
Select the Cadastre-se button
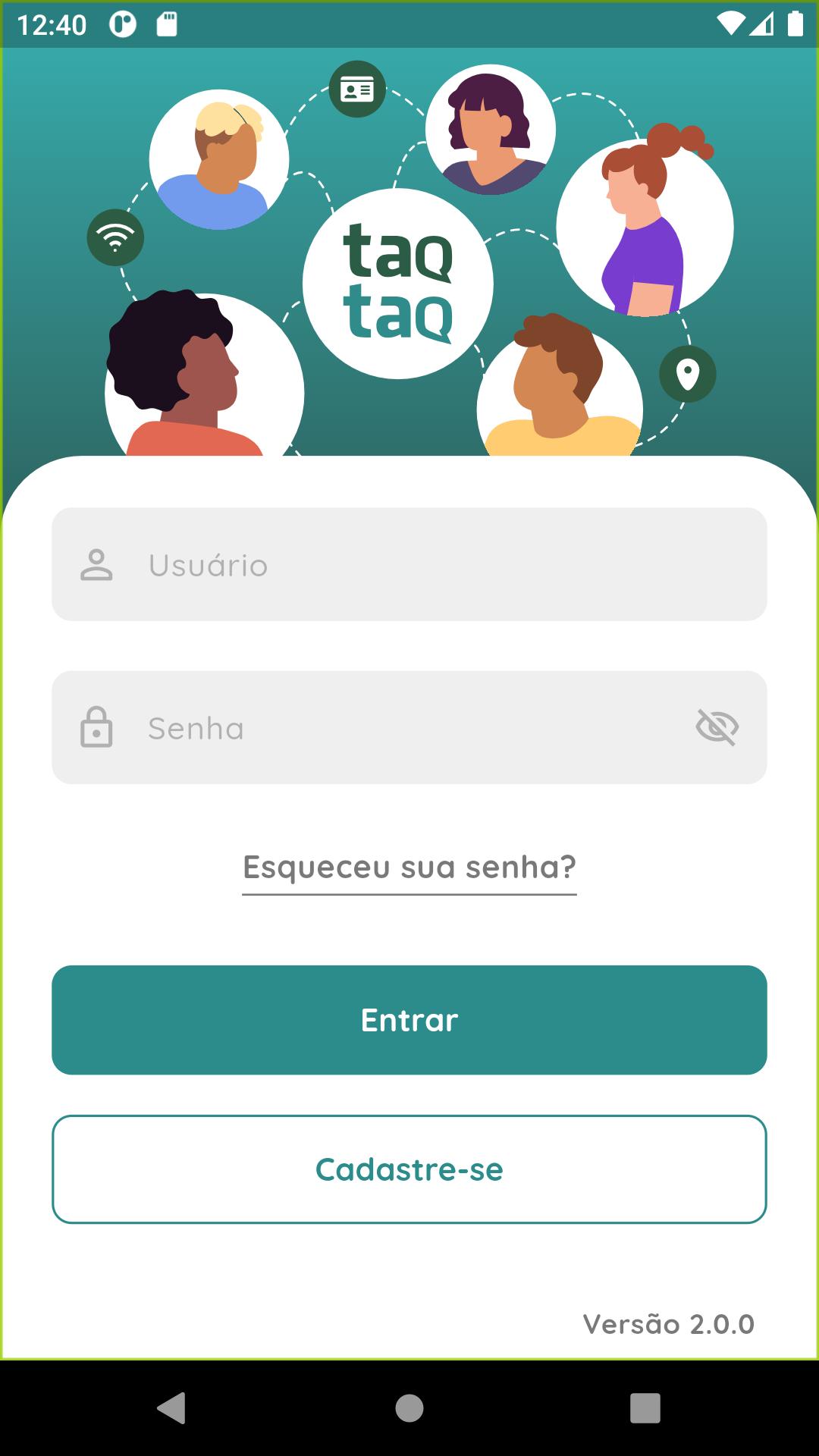[x=409, y=1169]
